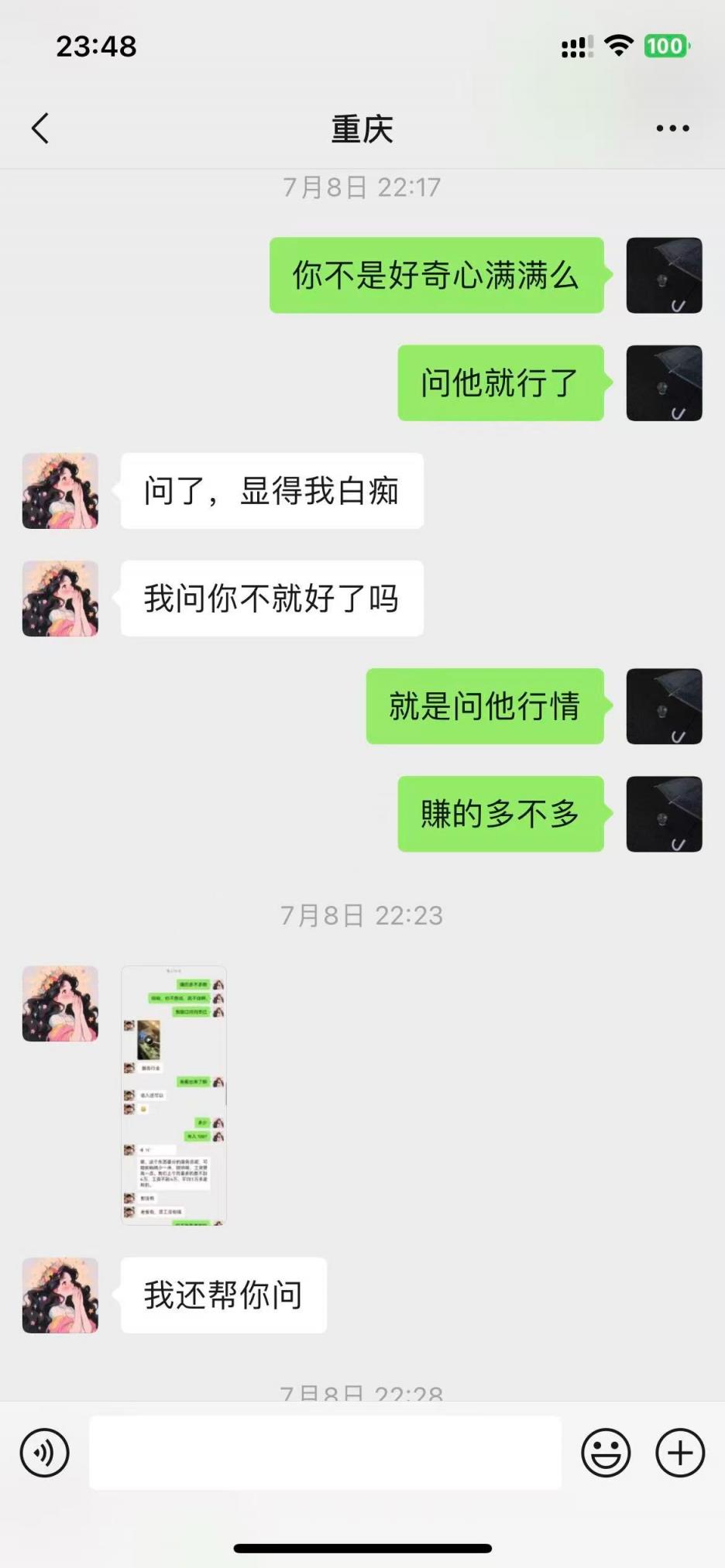Open the plus attachment menu

(x=680, y=1453)
